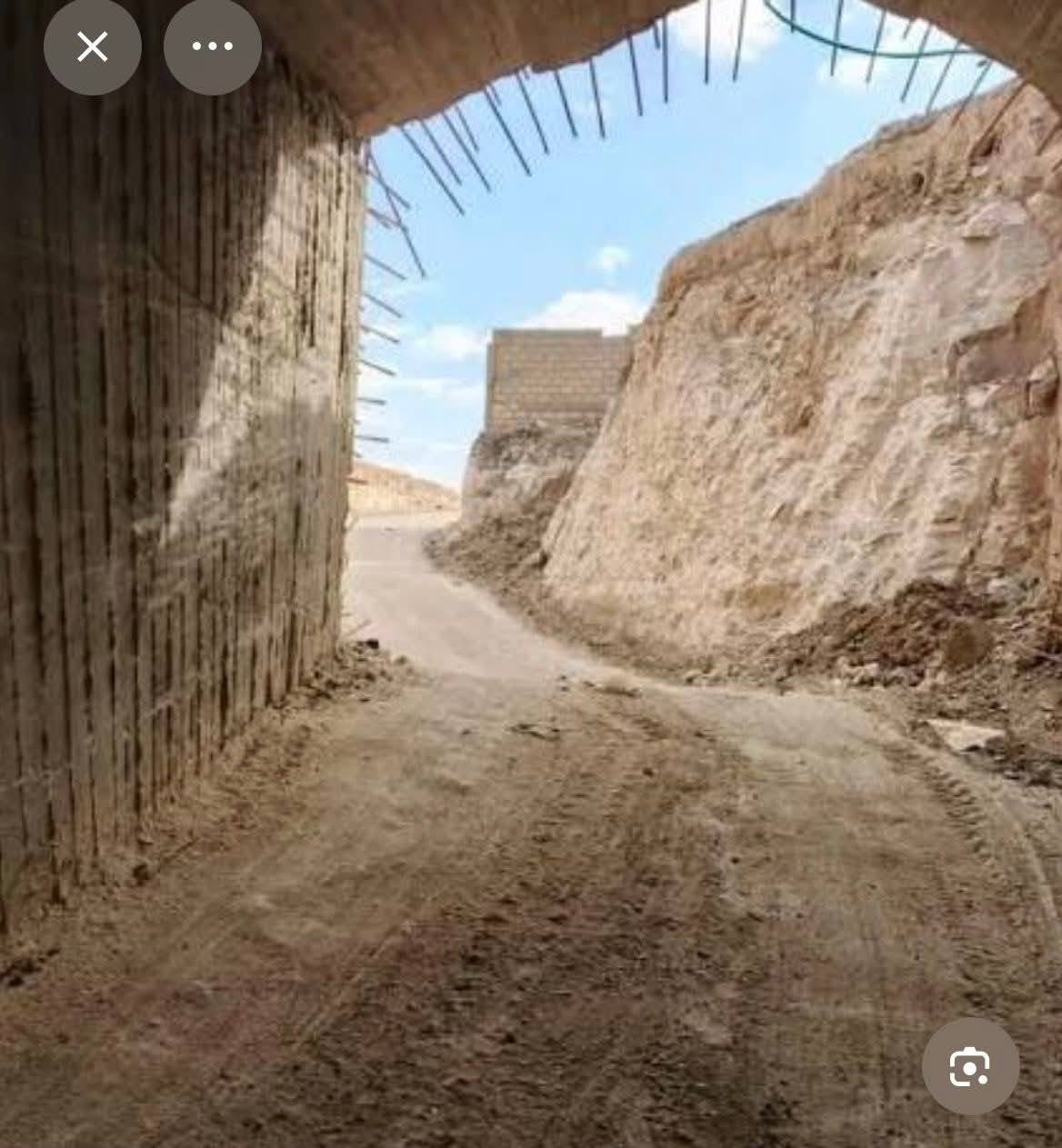The height and width of the screenshot is (1148, 1062).
Task: Close the image viewer
Action: [x=92, y=46]
